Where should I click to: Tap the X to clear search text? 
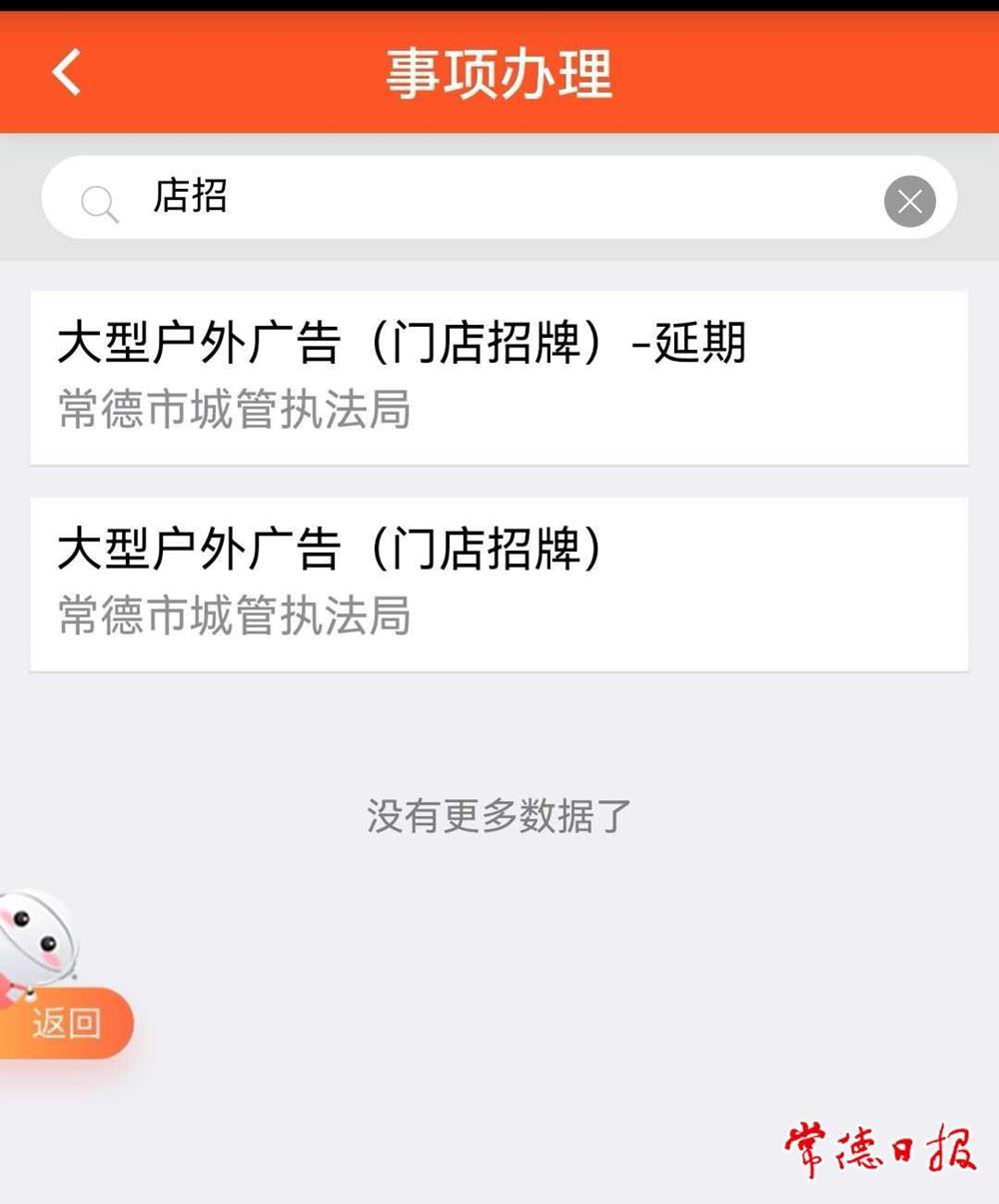(x=909, y=202)
